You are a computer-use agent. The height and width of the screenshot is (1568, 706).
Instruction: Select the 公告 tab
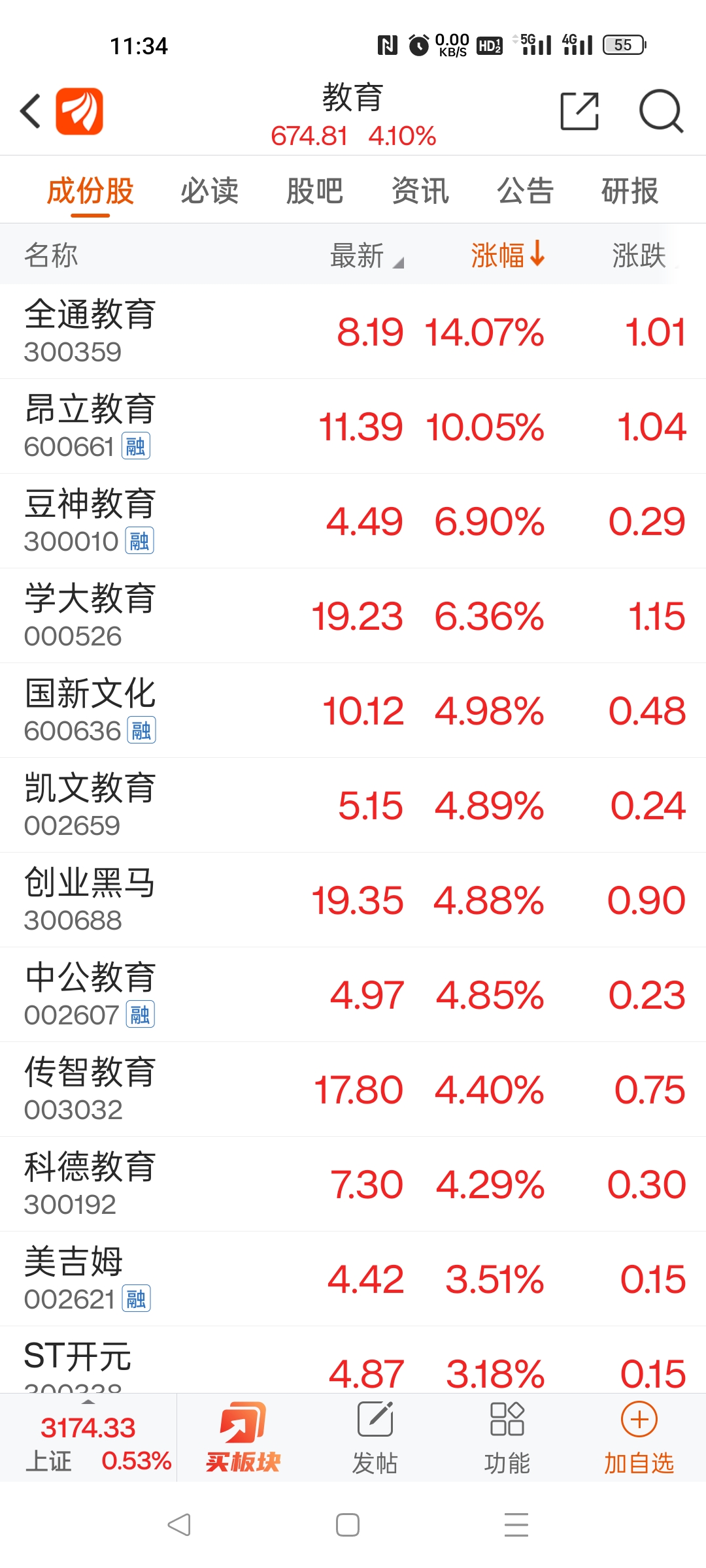coord(526,191)
